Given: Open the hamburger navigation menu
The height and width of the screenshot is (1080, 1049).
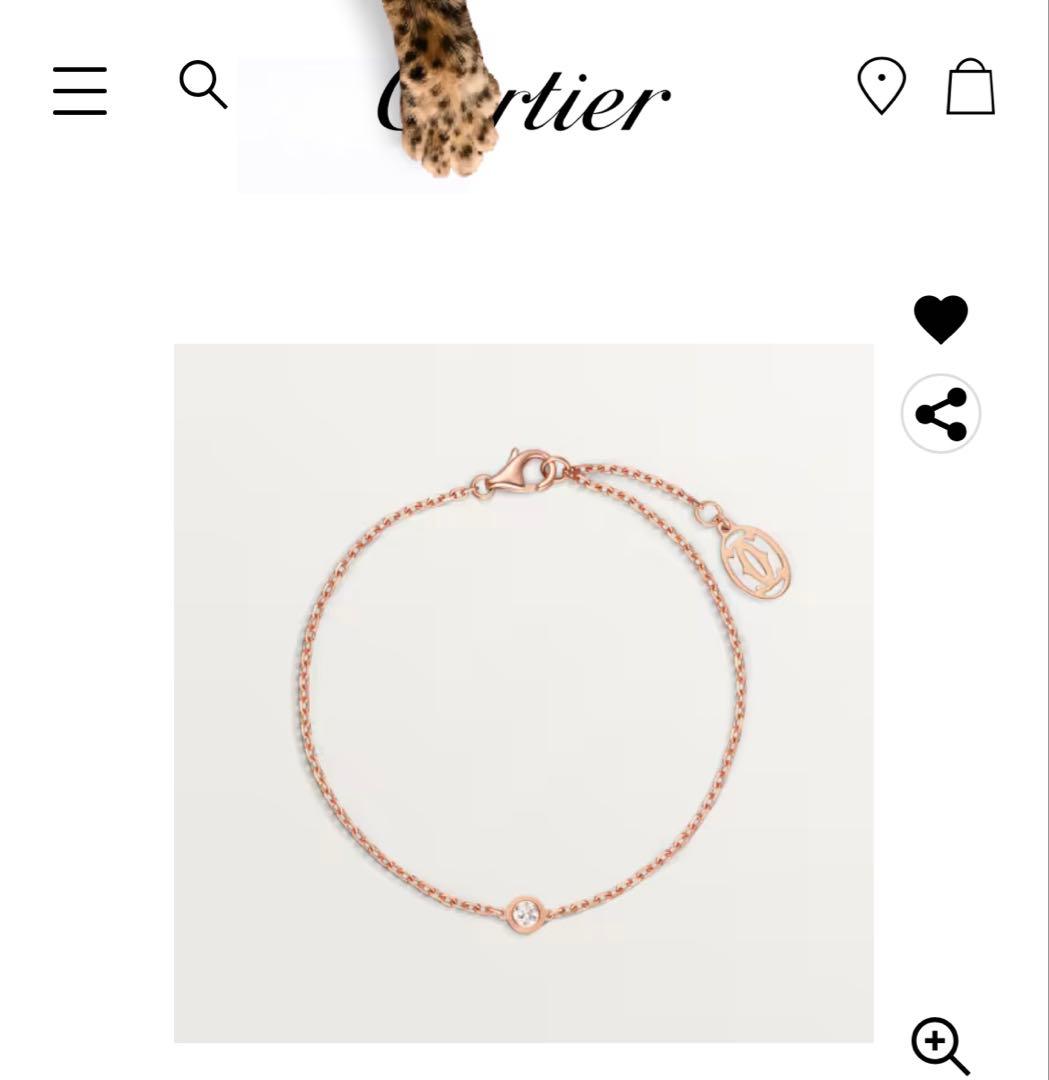Looking at the screenshot, I should [x=80, y=91].
